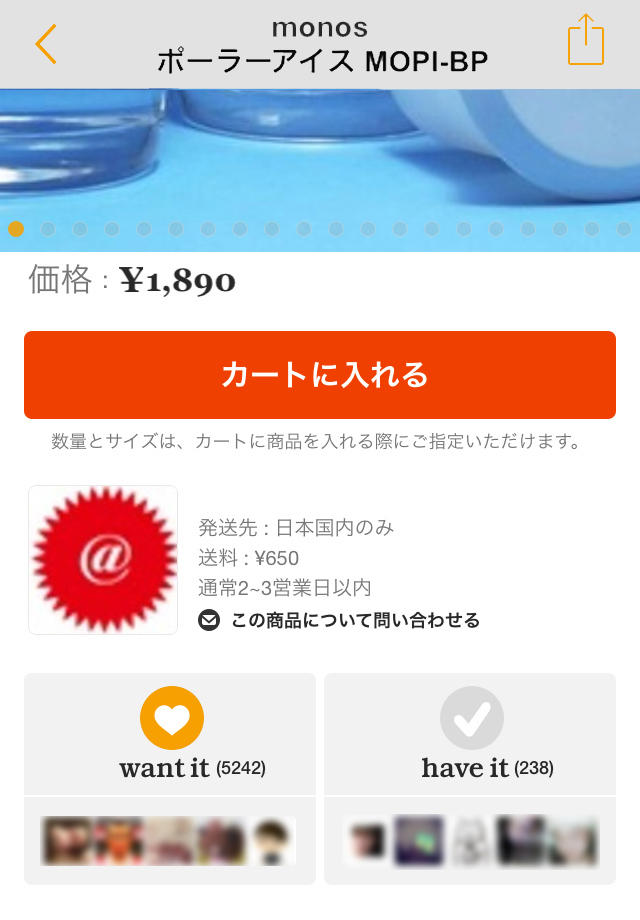The width and height of the screenshot is (640, 920).
Task: Share this product via the share icon
Action: (586, 42)
